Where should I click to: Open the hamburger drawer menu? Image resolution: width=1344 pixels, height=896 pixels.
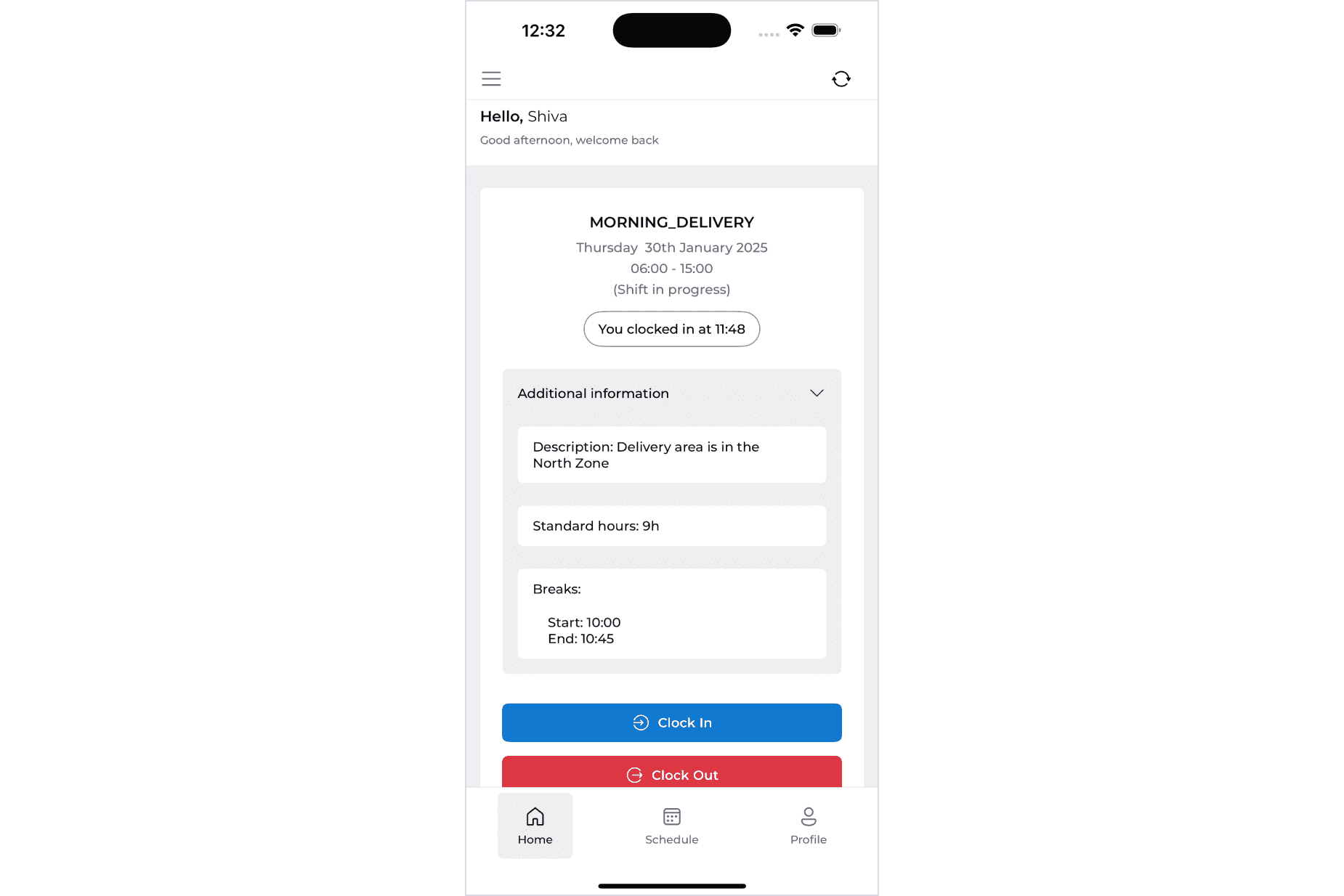491,78
